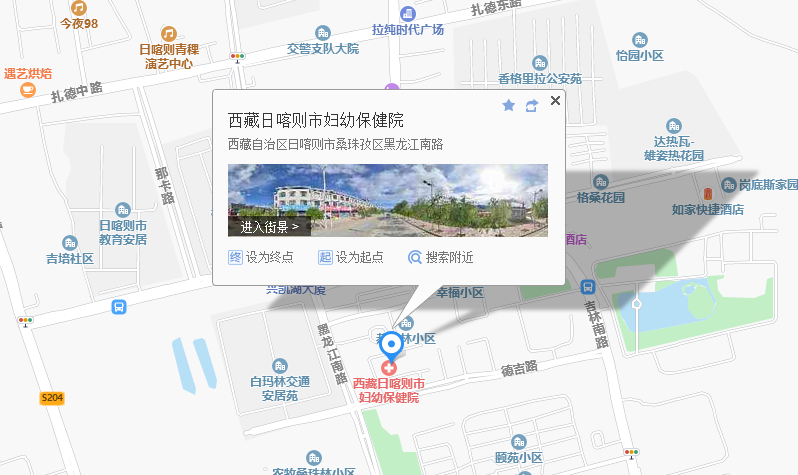Set as starting point (设为起点)
The height and width of the screenshot is (475, 798).
pos(350,257)
